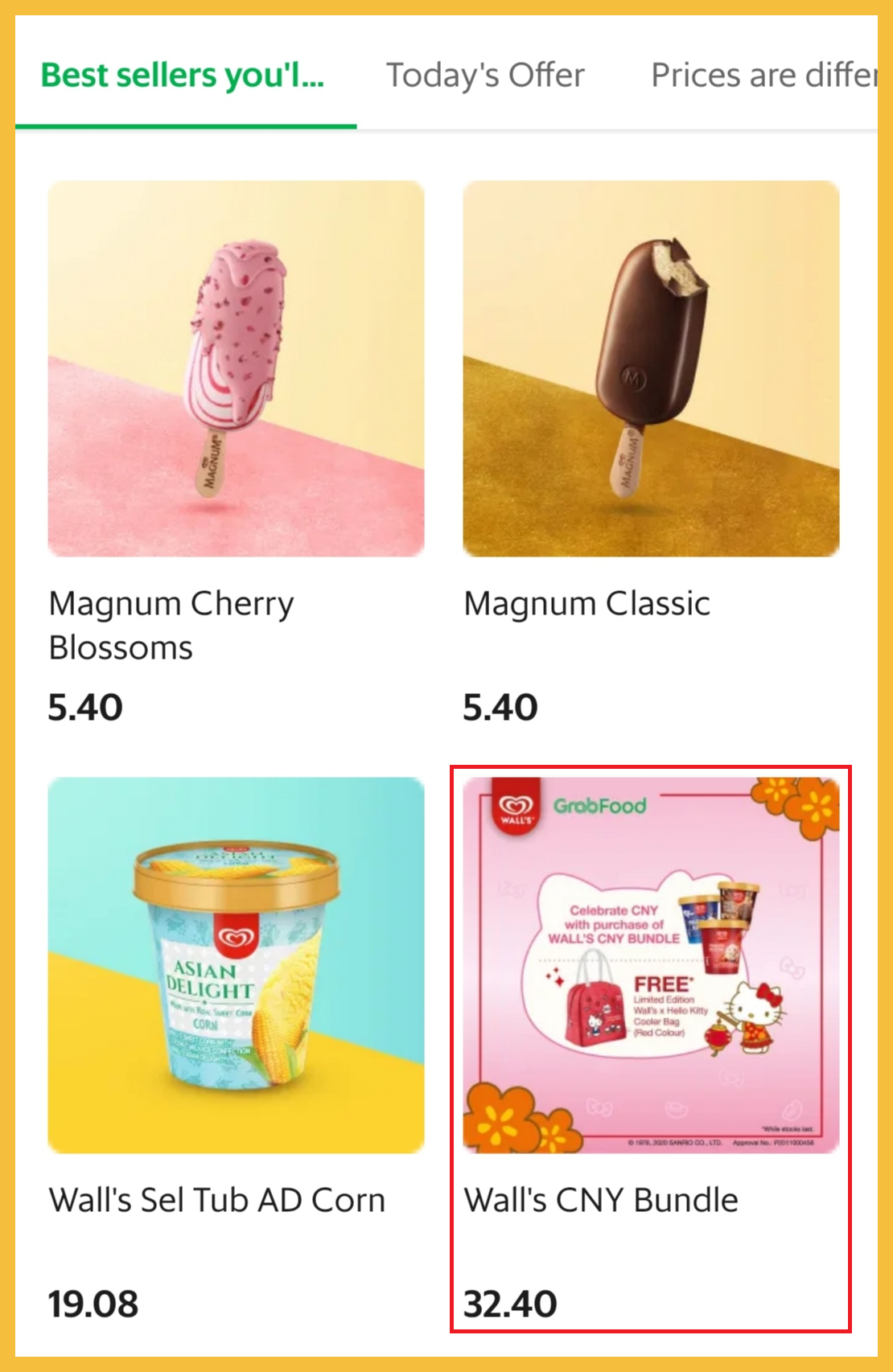
Task: Select the Best sellers tab
Action: (183, 76)
